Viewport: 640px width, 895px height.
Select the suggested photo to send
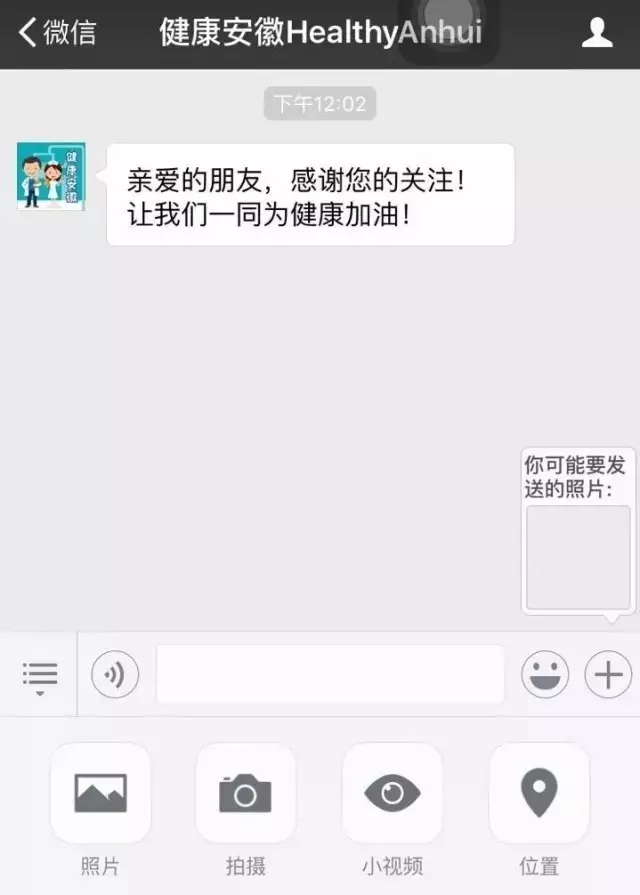point(578,557)
